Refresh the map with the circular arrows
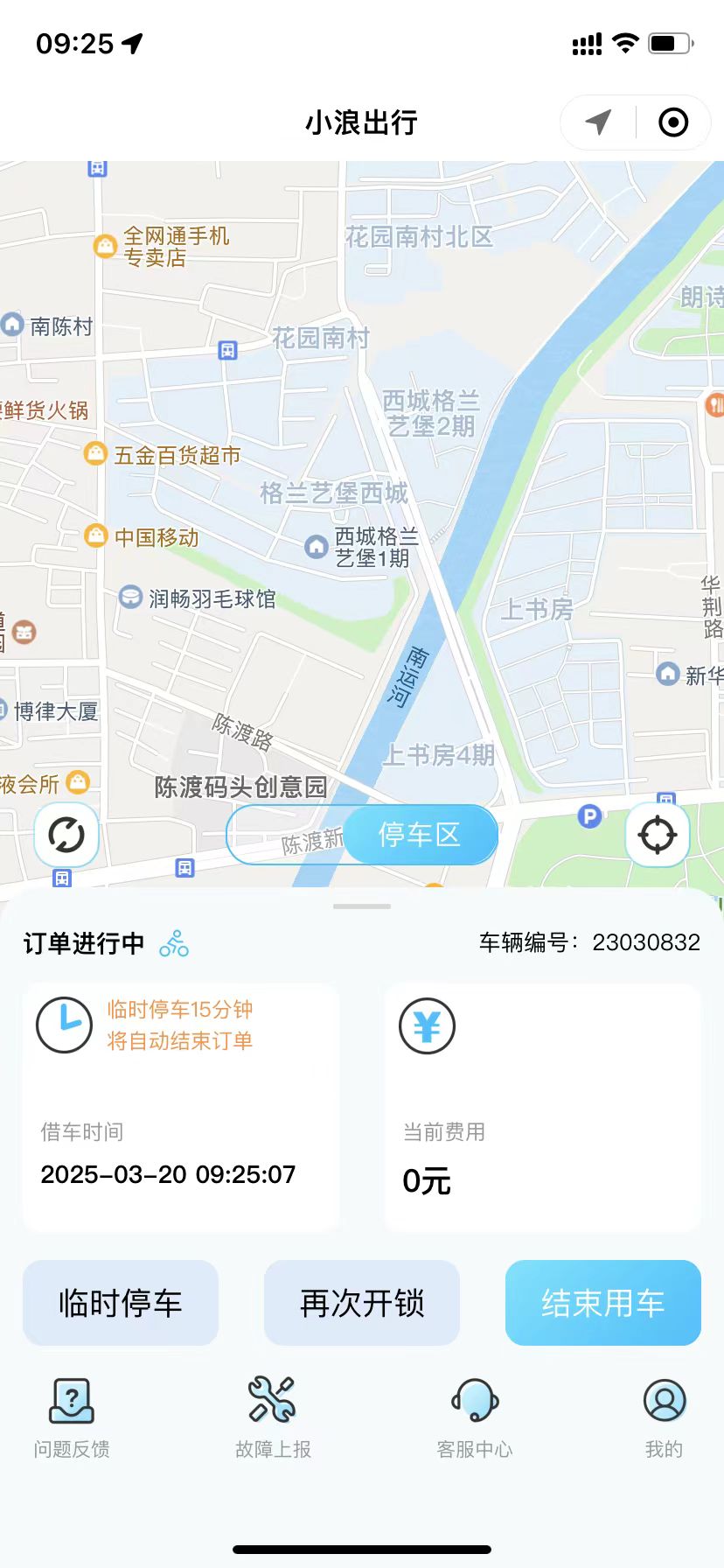724x1568 pixels. click(66, 835)
